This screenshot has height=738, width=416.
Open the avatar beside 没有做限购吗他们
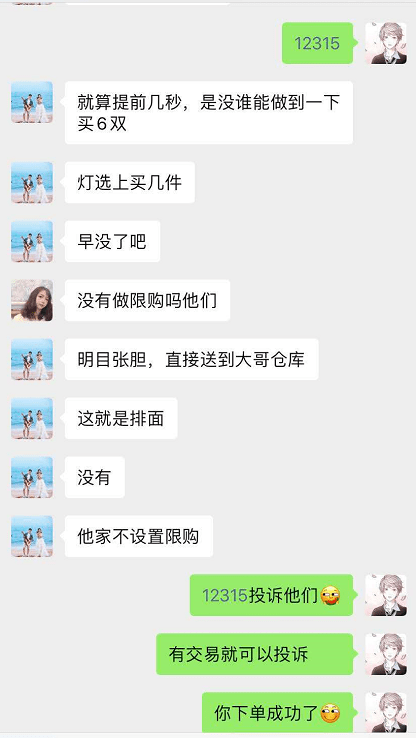point(32,300)
